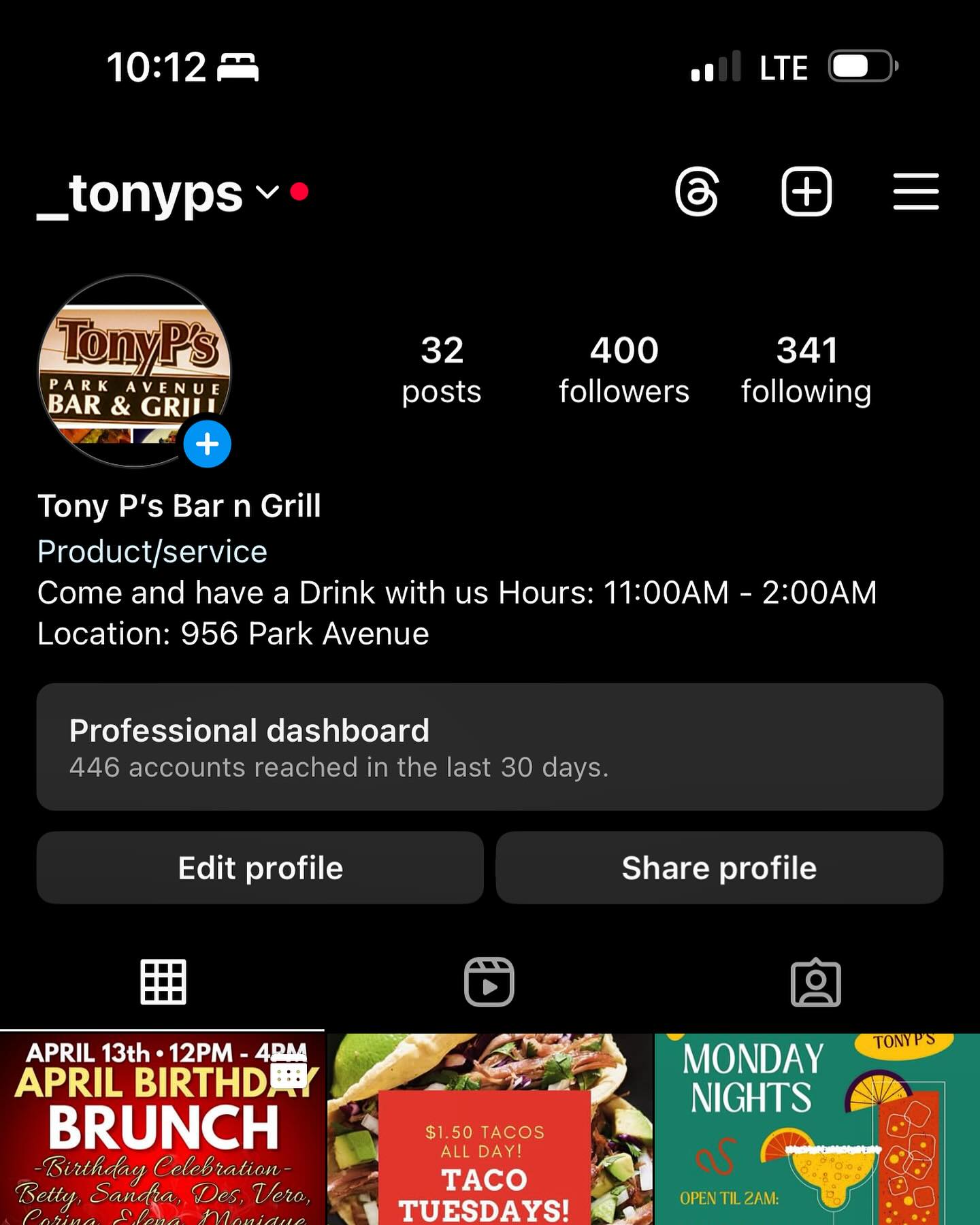The image size is (980, 1225).
Task: View the 32 posts count
Action: pos(442,370)
